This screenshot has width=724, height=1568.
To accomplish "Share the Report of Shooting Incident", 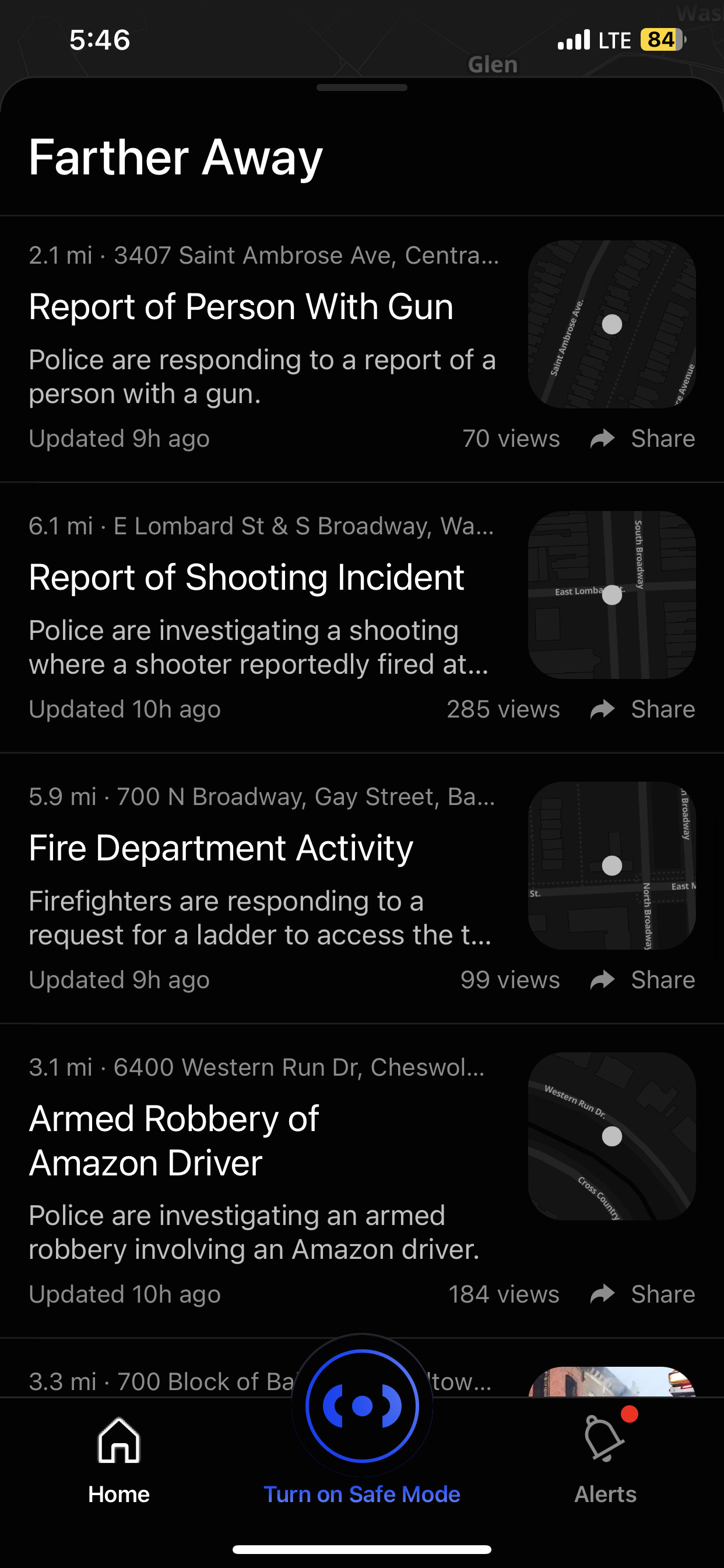I will coord(643,710).
